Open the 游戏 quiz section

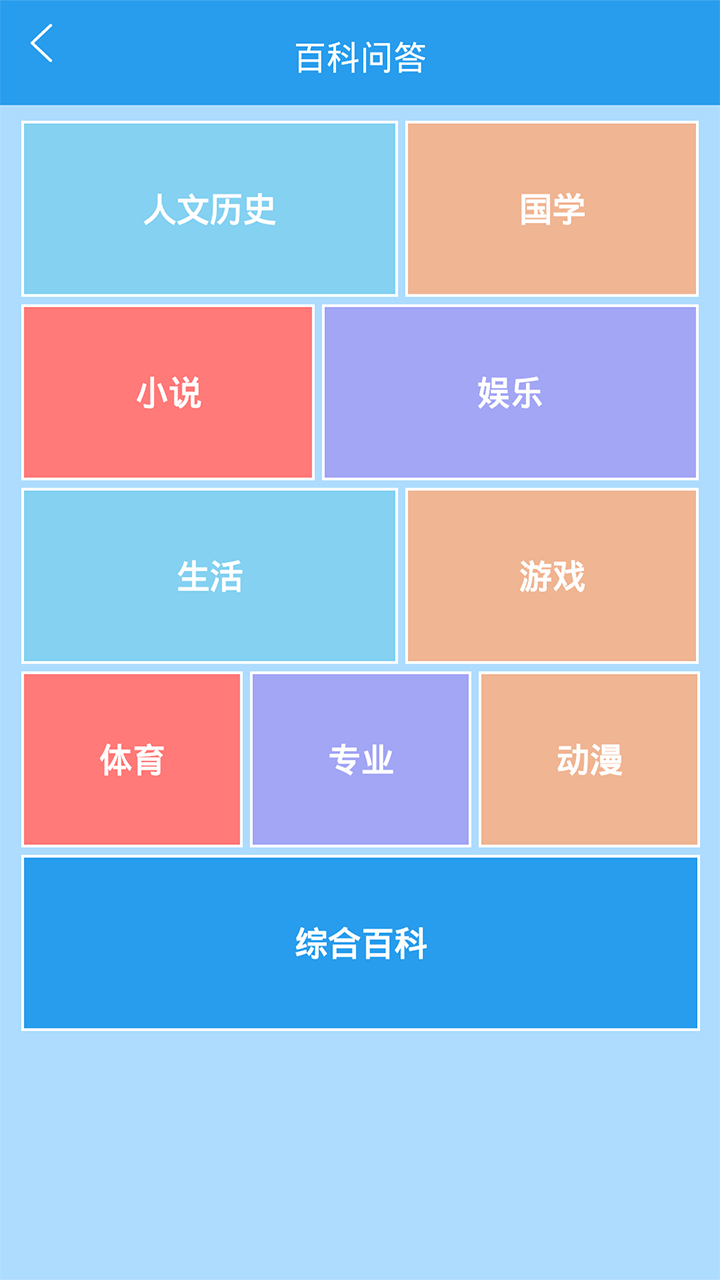click(x=553, y=575)
